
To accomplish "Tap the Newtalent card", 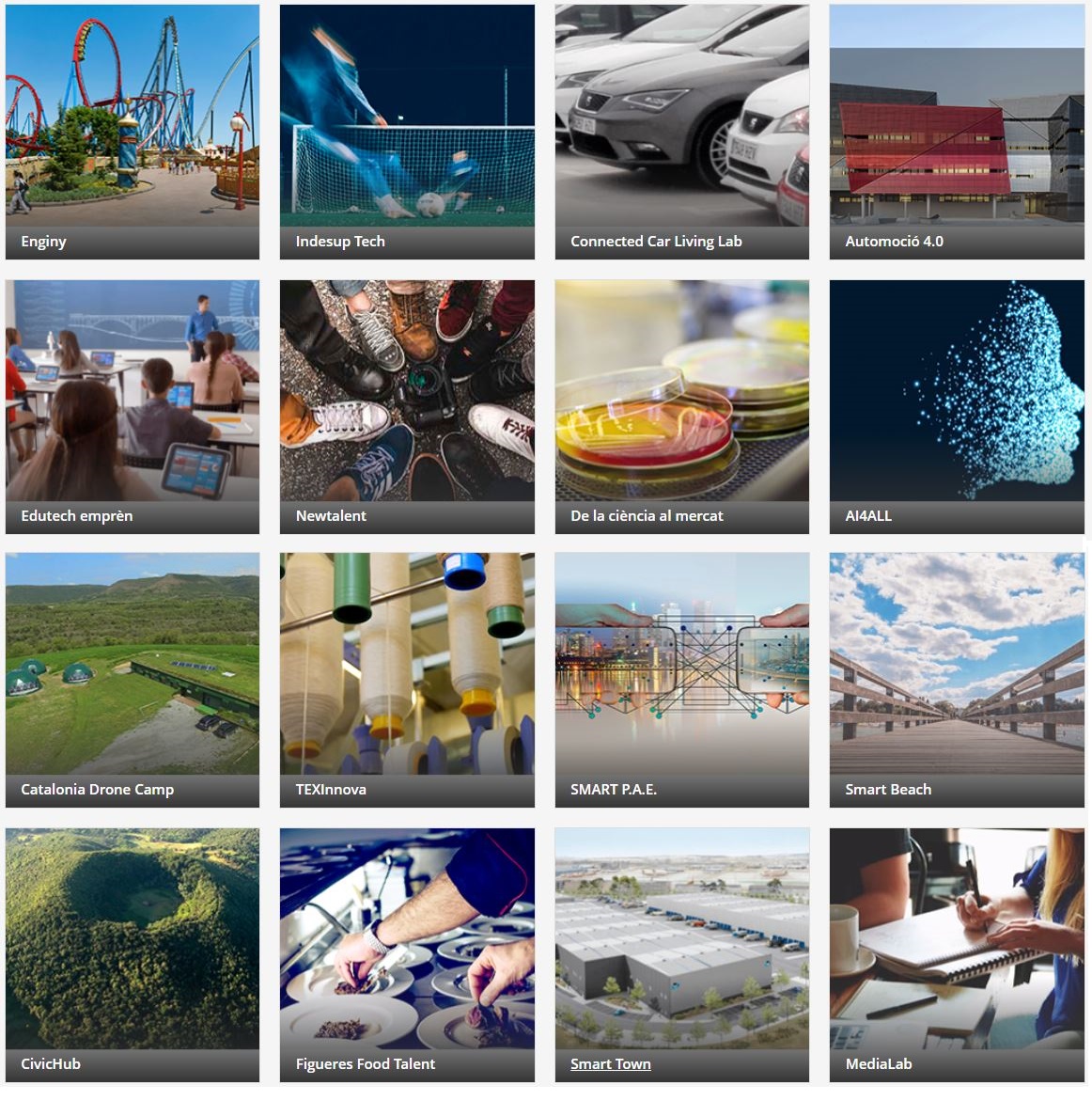I will (407, 406).
